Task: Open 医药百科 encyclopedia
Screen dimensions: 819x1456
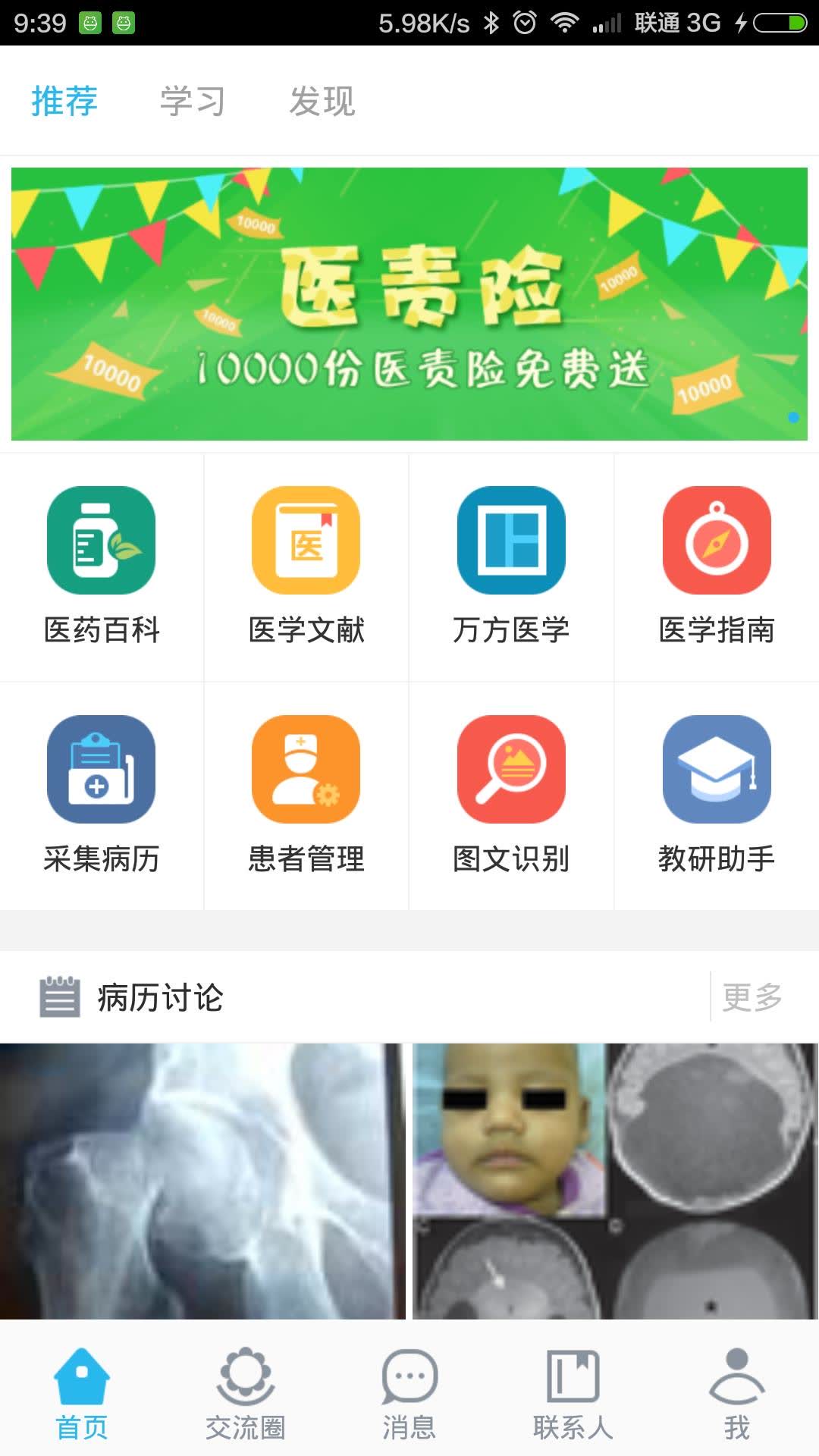Action: [102, 566]
